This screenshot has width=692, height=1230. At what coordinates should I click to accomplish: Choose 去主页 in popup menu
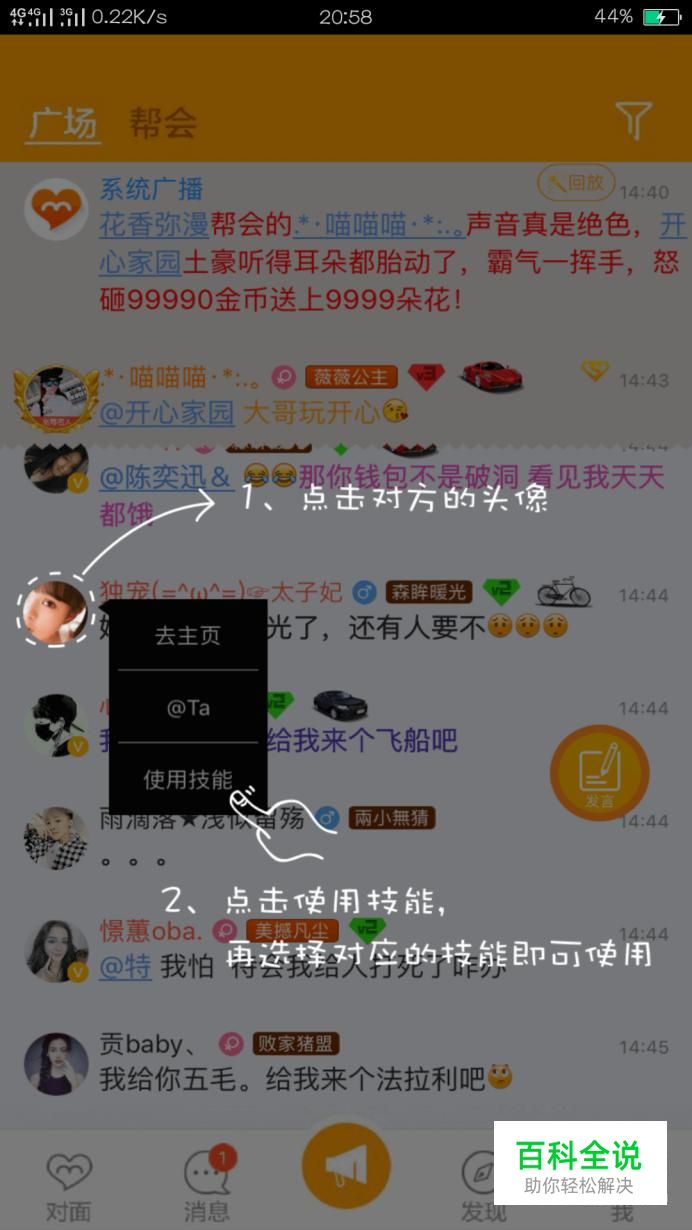tap(188, 635)
